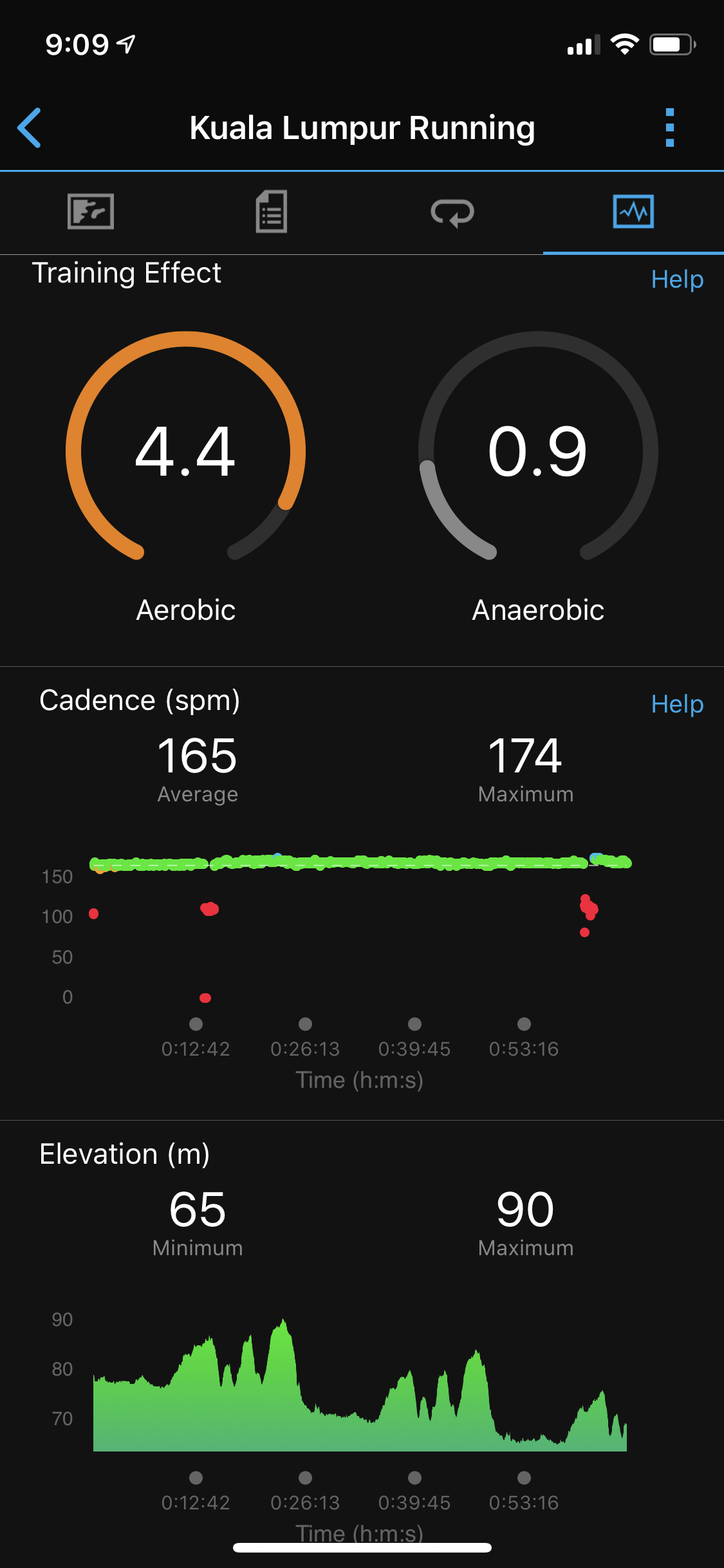Switch to the stats list tab
This screenshot has height=1568, width=724.
click(272, 212)
